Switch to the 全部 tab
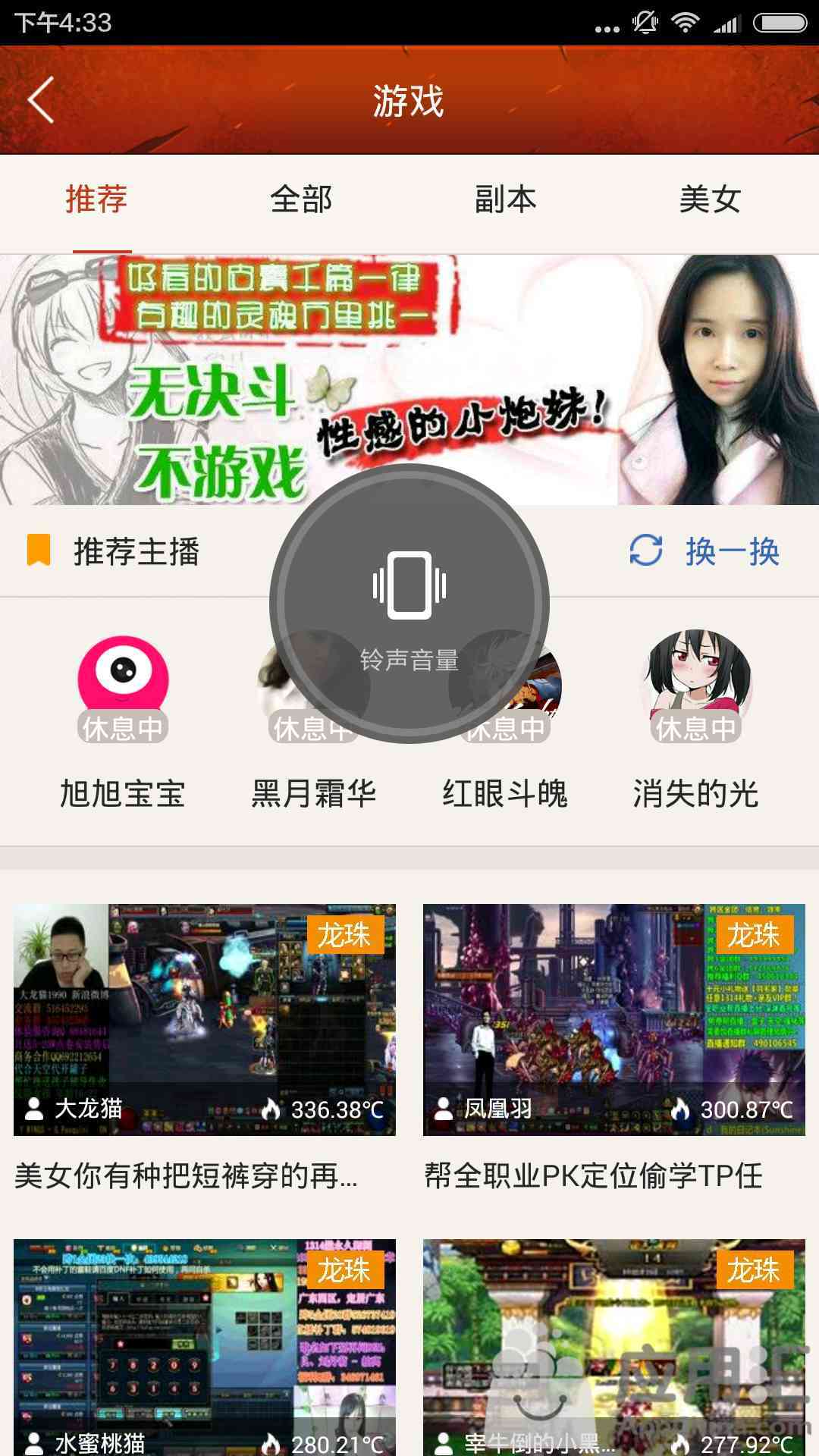This screenshot has width=819, height=1456. [301, 200]
